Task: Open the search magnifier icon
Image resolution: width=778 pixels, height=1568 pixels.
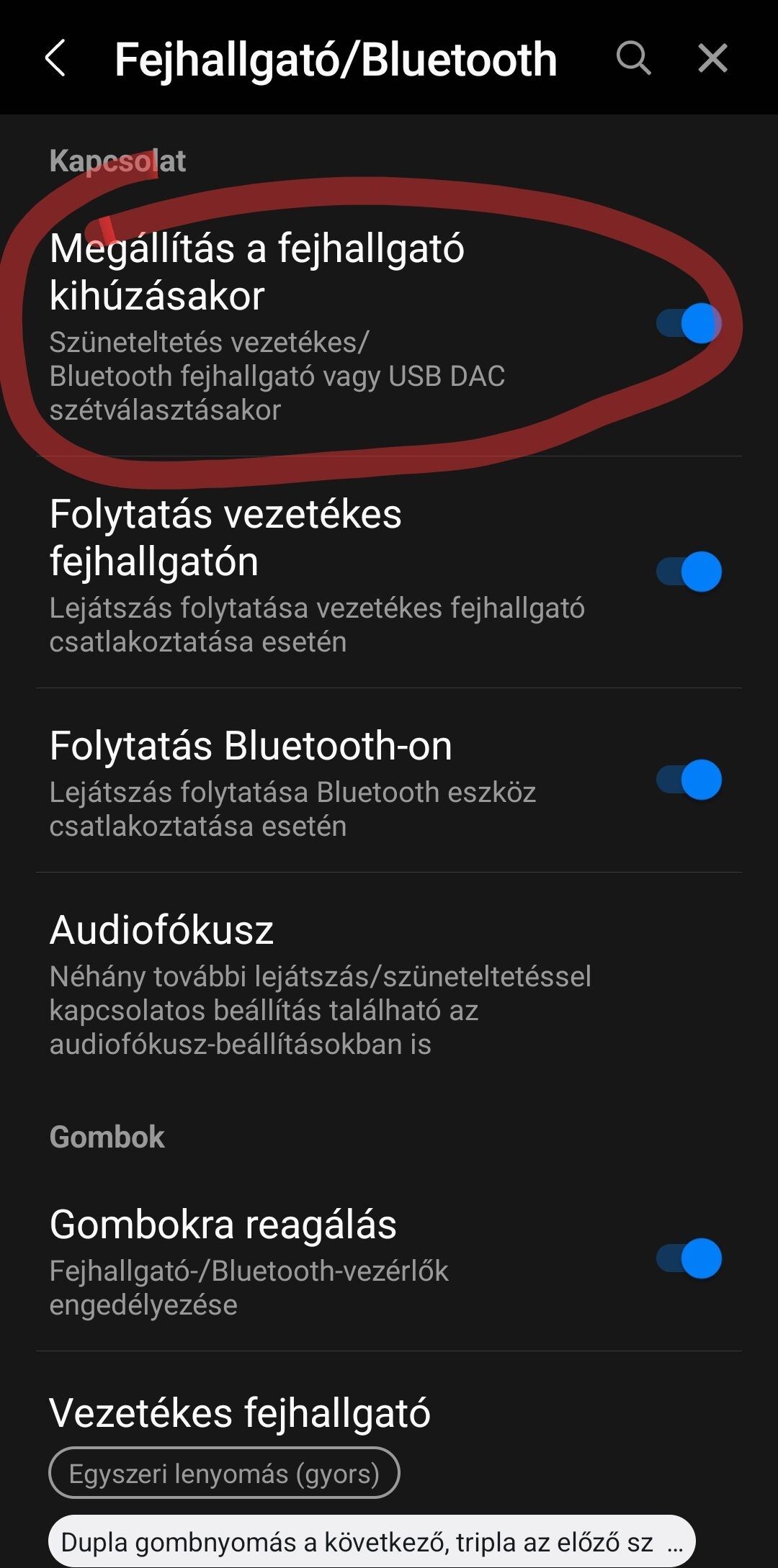Action: (633, 58)
